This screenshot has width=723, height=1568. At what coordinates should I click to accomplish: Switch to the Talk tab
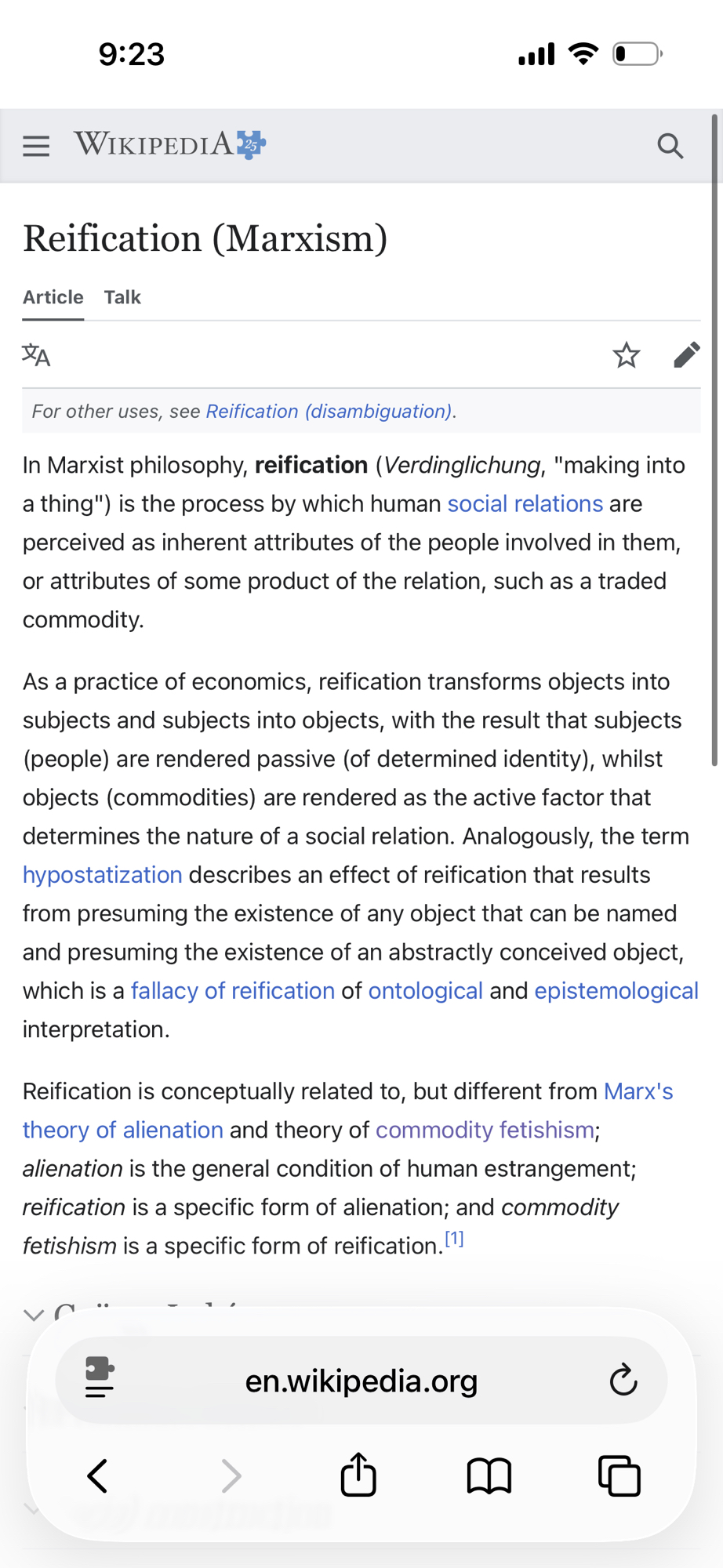(x=122, y=297)
